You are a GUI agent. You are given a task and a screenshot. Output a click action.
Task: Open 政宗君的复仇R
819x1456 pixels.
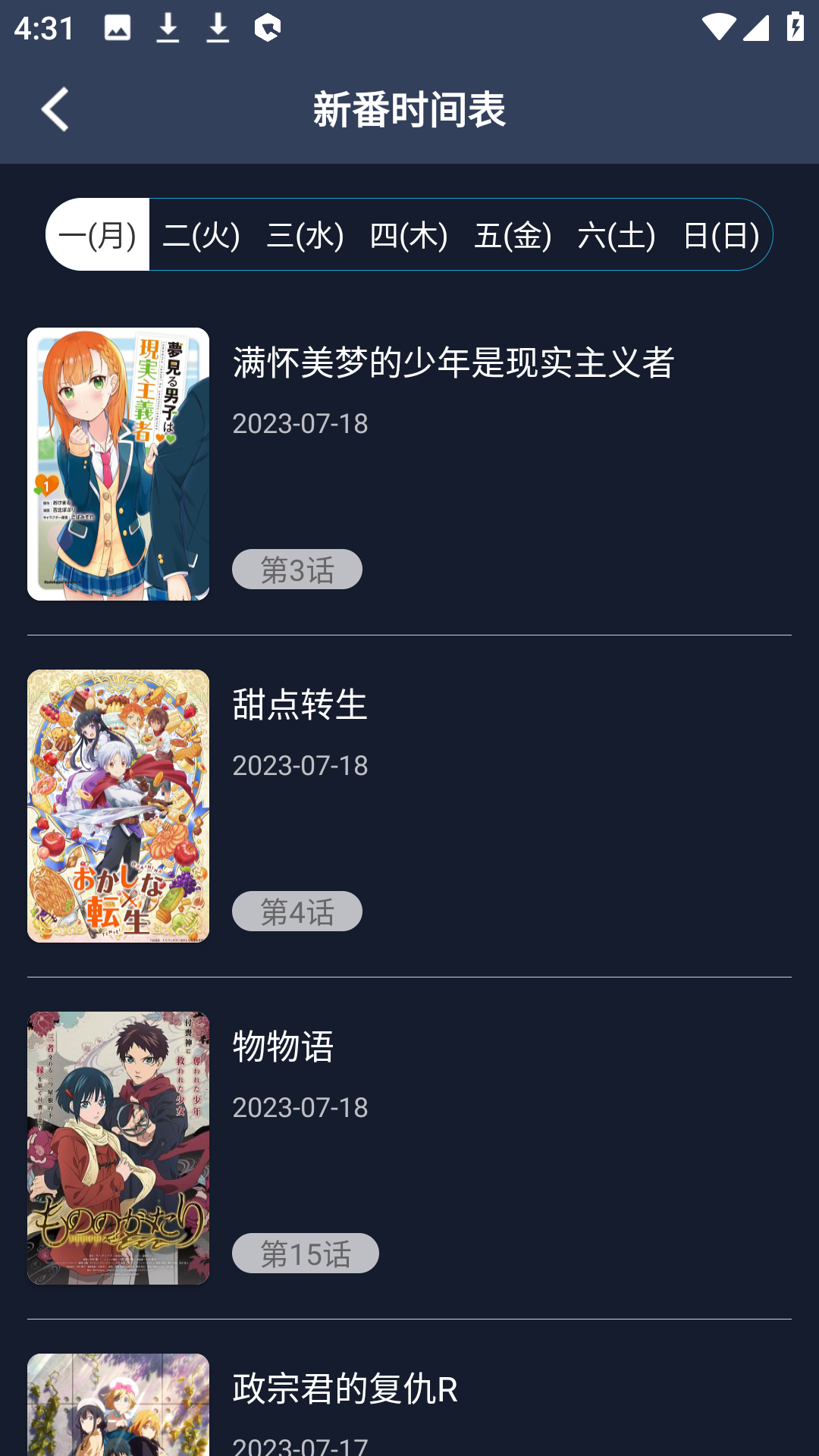click(x=344, y=1389)
